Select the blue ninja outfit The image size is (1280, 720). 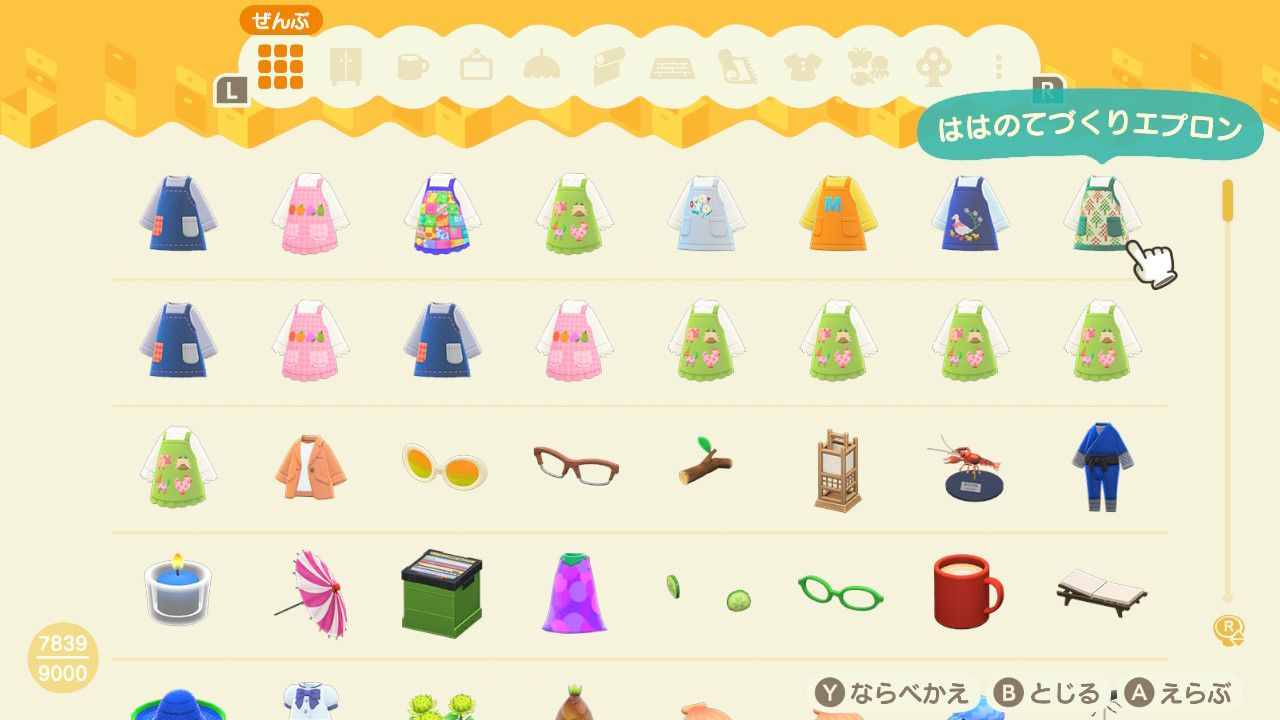click(x=1100, y=466)
